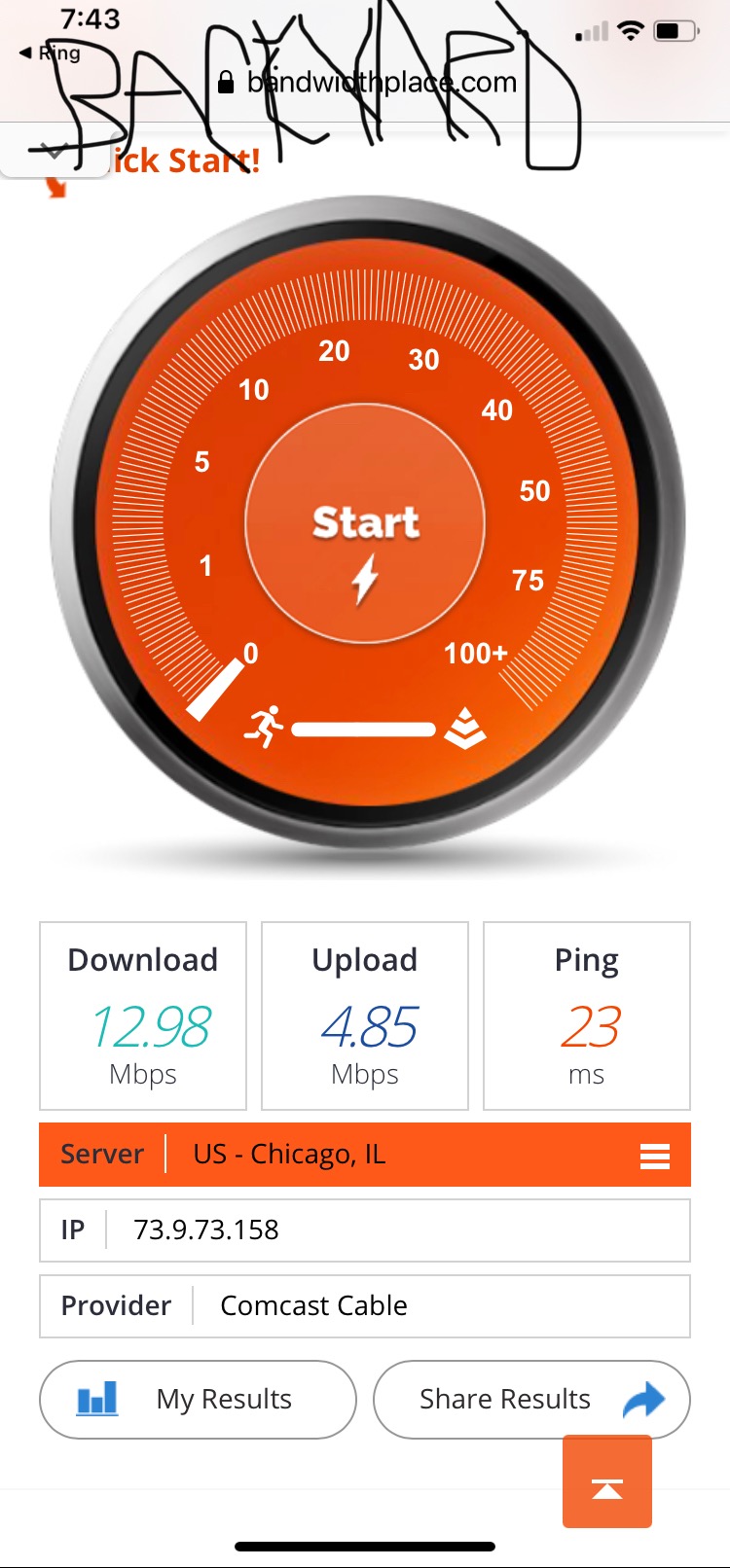This screenshot has height=1568, width=730.
Task: Tap the bandwidthplace.com address bar
Action: pos(367,82)
